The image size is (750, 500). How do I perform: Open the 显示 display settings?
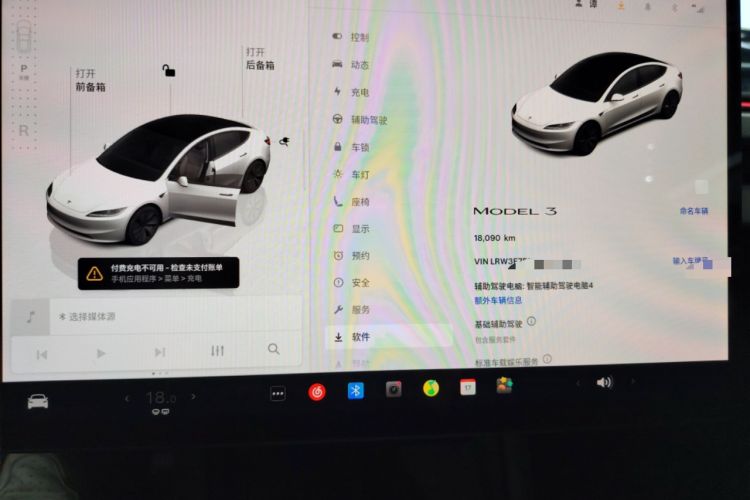click(x=358, y=229)
